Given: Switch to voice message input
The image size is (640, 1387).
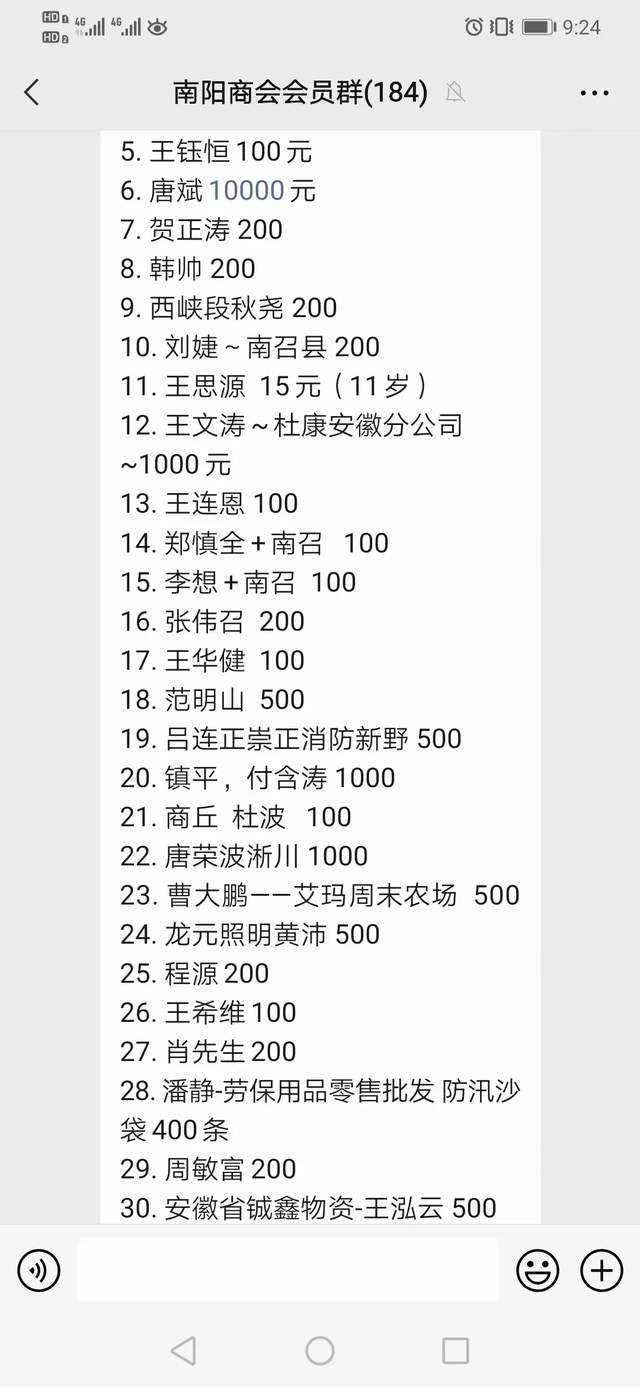Looking at the screenshot, I should 39,1270.
